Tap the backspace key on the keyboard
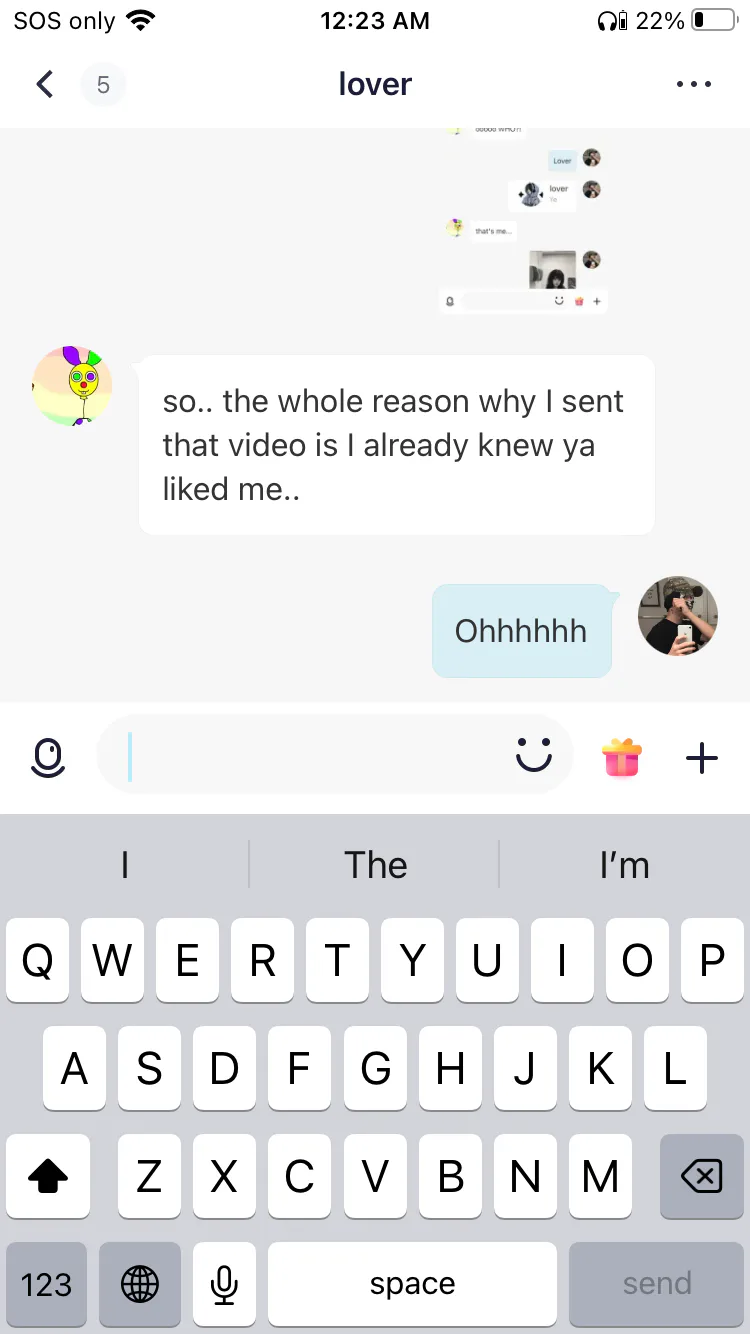Viewport: 750px width, 1334px height. (702, 1177)
